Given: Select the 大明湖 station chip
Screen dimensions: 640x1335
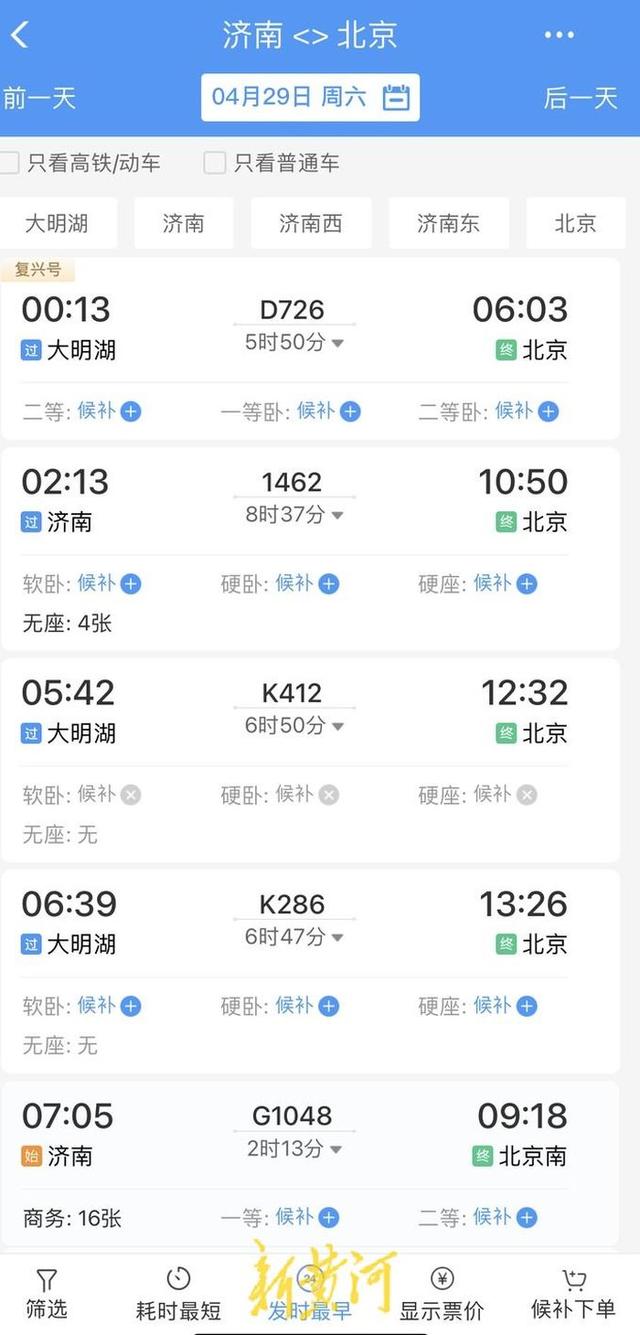Looking at the screenshot, I should 57,223.
